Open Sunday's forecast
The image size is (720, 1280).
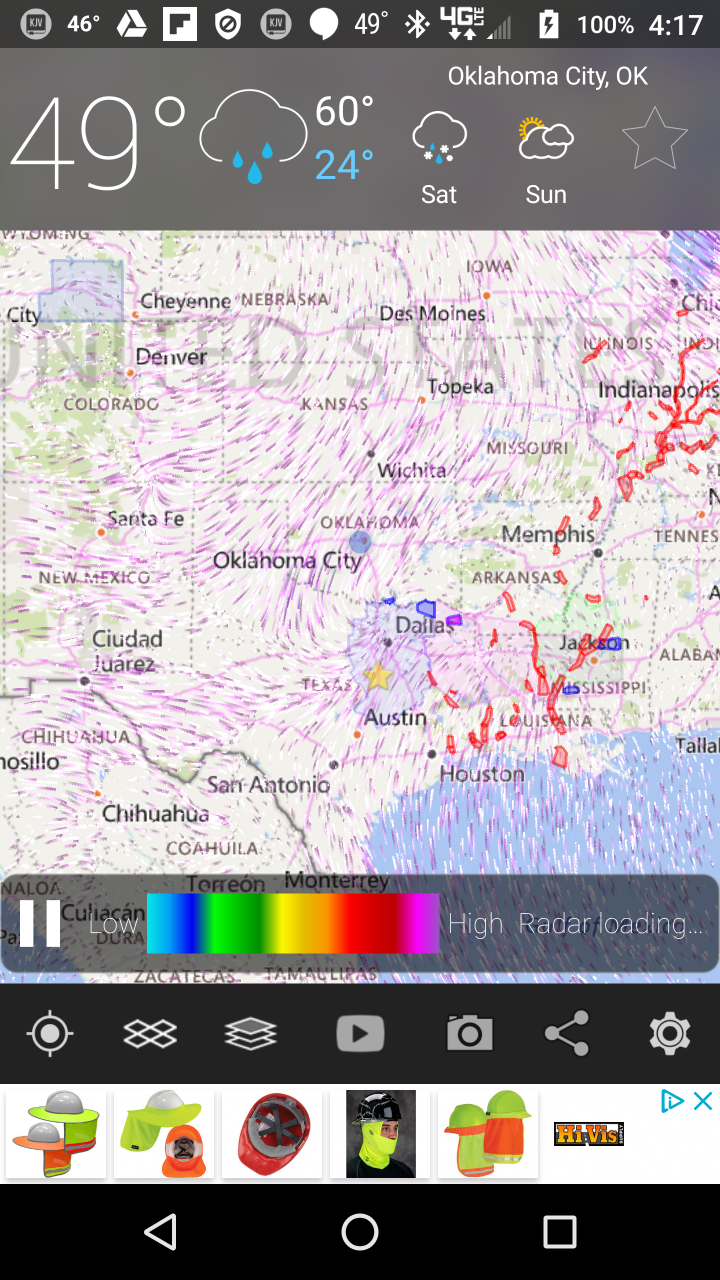(x=546, y=157)
